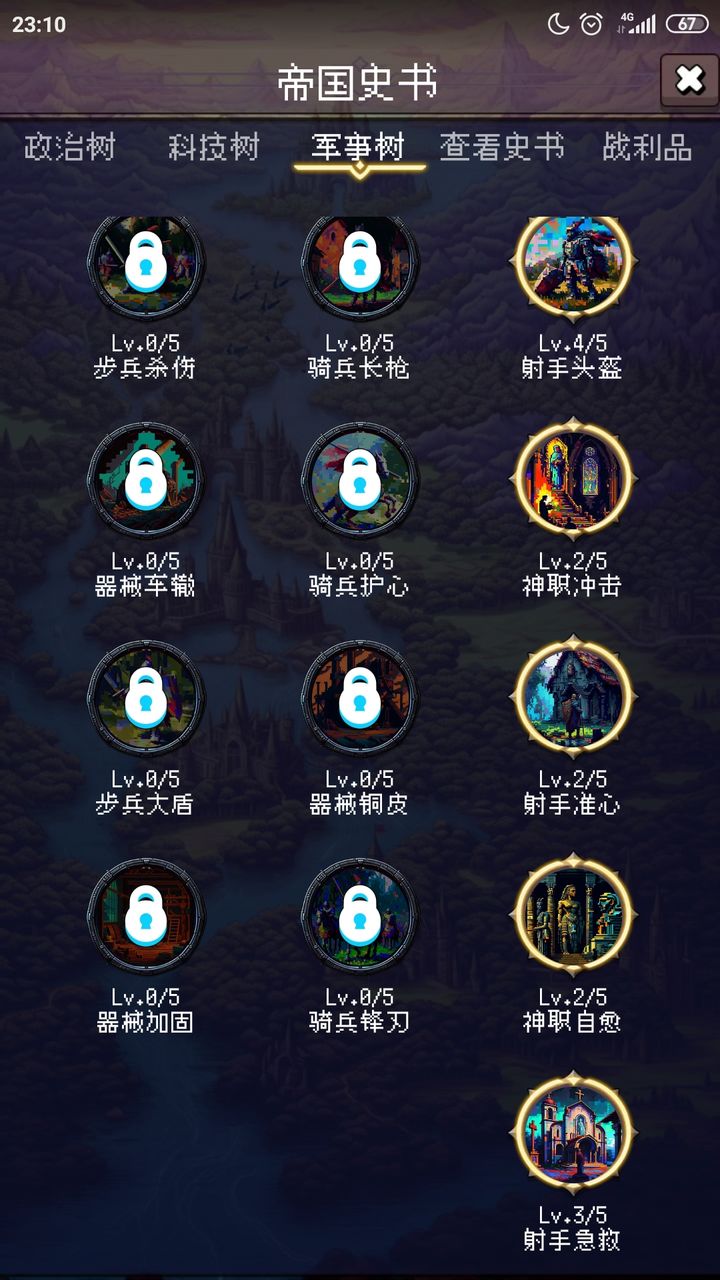Select the 军事树 tab
720x1280 pixels.
(358, 148)
